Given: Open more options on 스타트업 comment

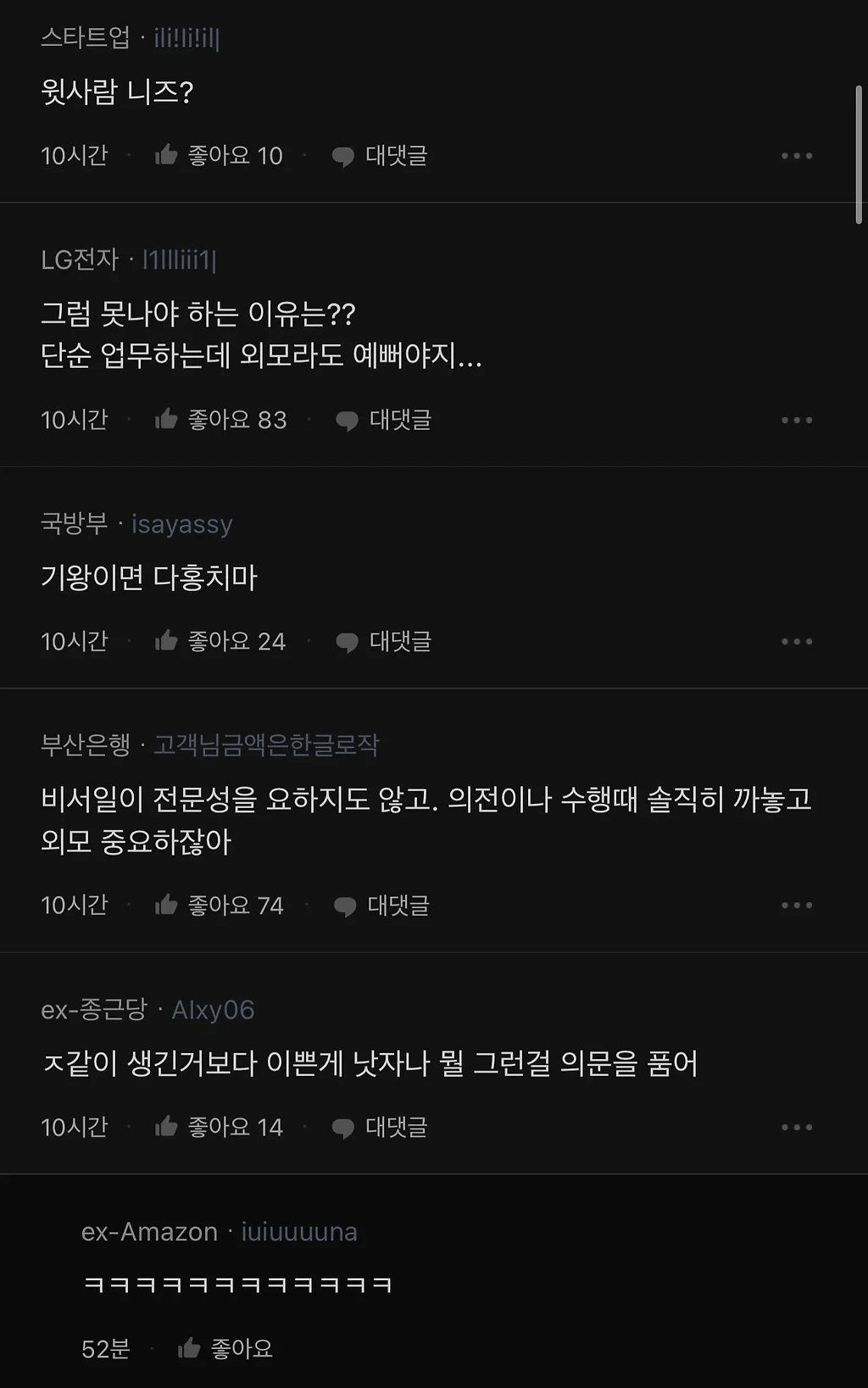Looking at the screenshot, I should point(796,156).
